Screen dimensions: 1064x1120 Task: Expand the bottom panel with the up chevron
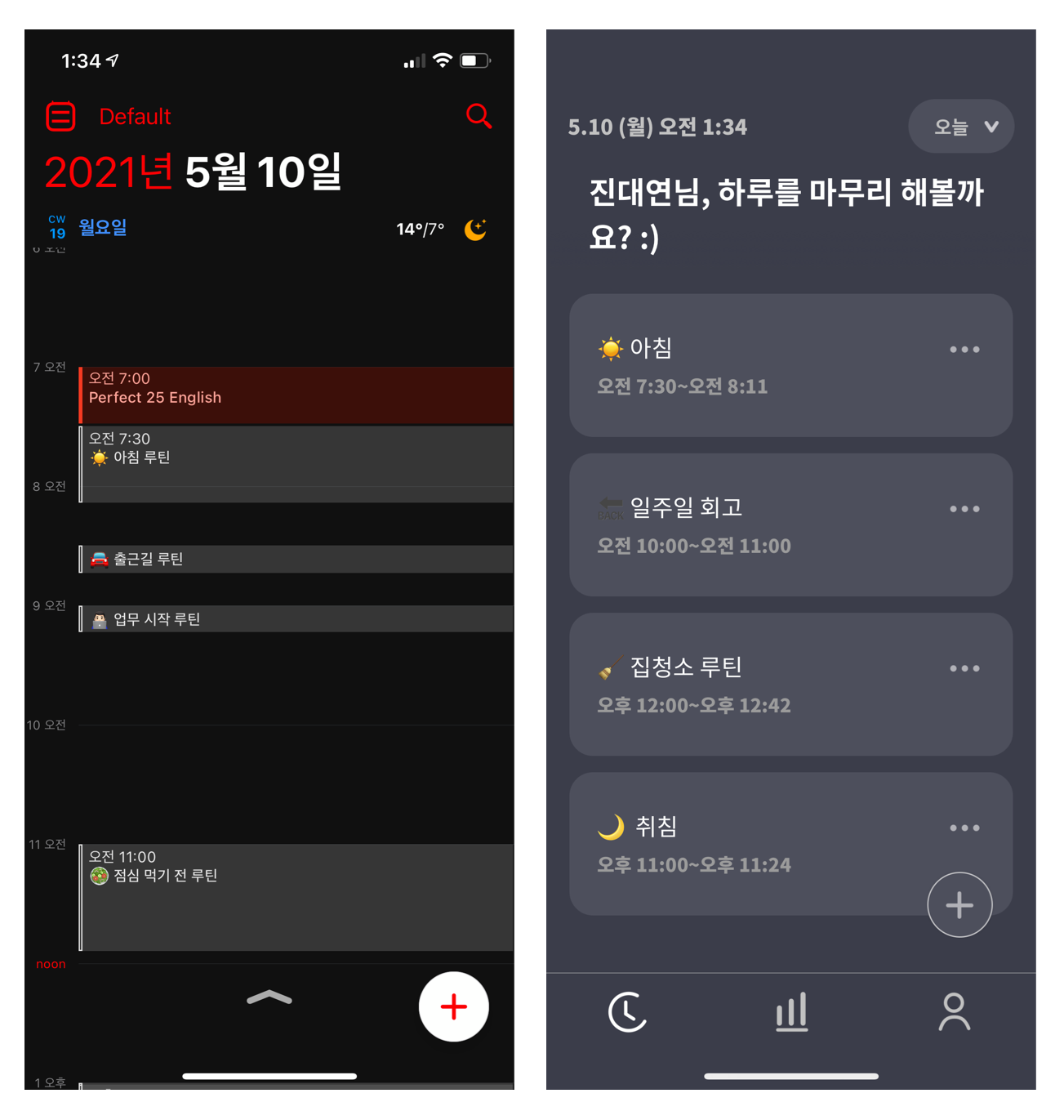click(x=269, y=997)
